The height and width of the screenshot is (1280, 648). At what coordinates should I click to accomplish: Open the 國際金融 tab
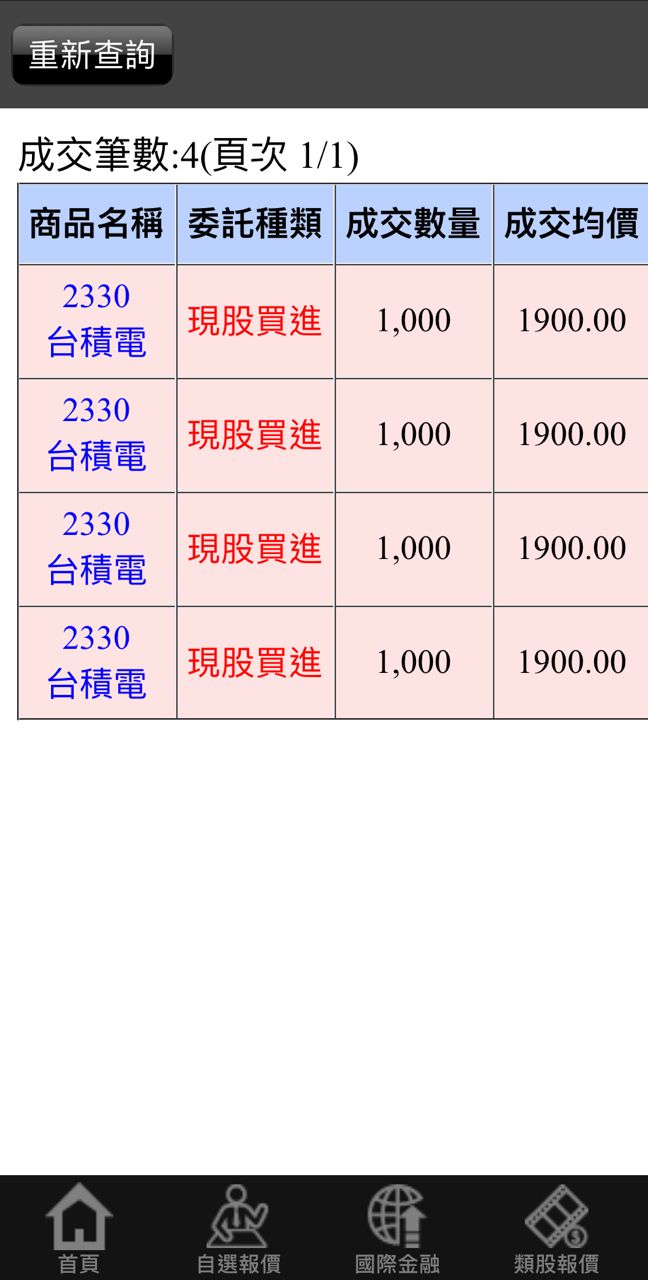pyautogui.click(x=397, y=1229)
